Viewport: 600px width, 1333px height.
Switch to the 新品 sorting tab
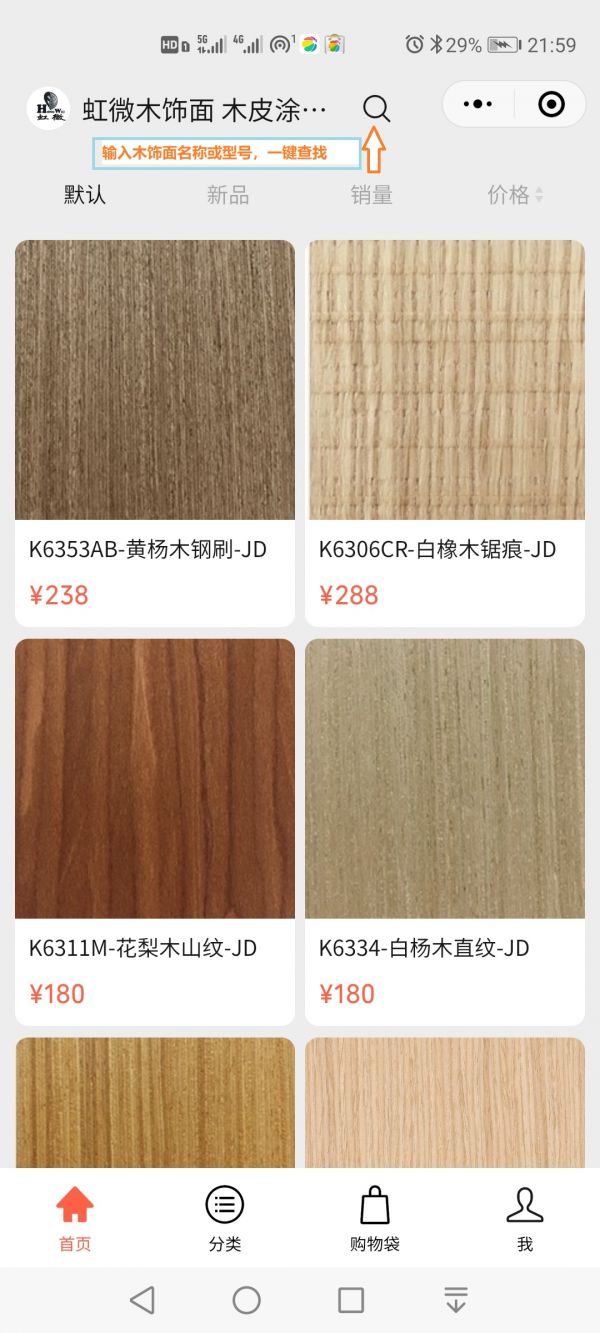click(x=227, y=195)
